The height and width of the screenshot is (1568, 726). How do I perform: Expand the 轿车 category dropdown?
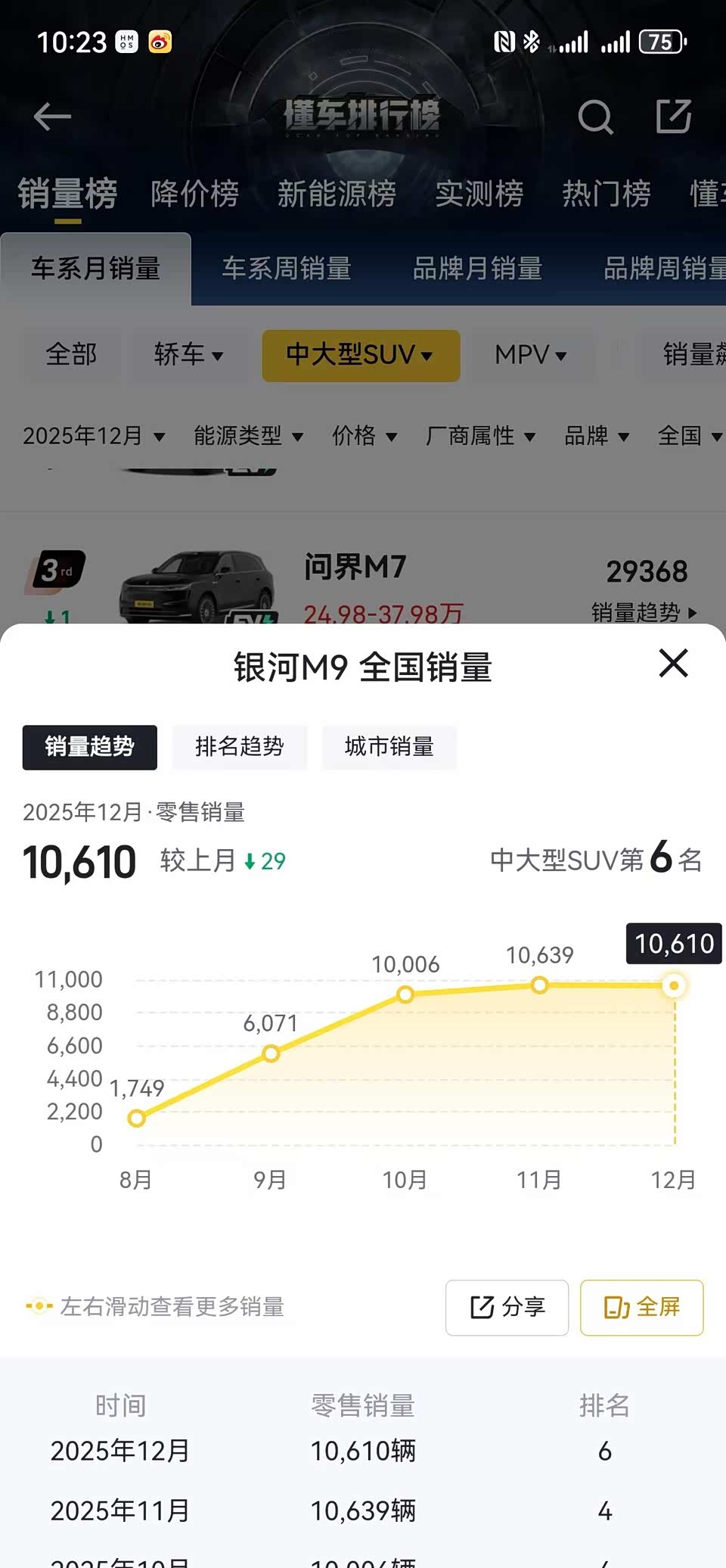(x=188, y=354)
